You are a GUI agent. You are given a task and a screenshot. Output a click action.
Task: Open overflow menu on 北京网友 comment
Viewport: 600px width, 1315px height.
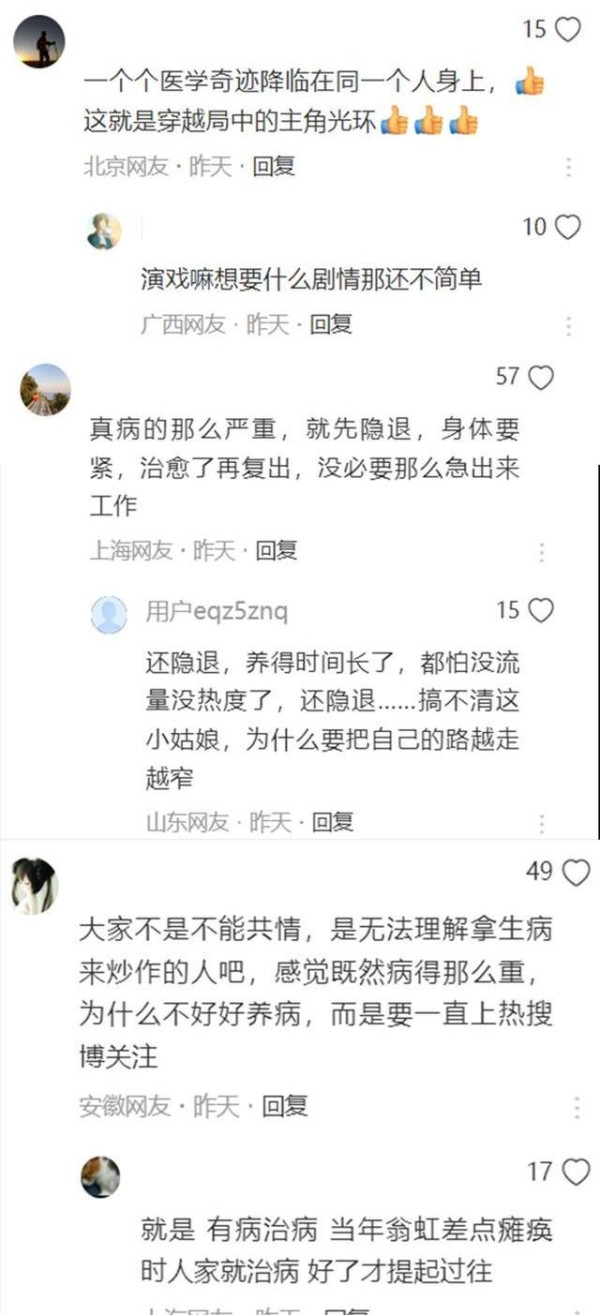tap(568, 167)
